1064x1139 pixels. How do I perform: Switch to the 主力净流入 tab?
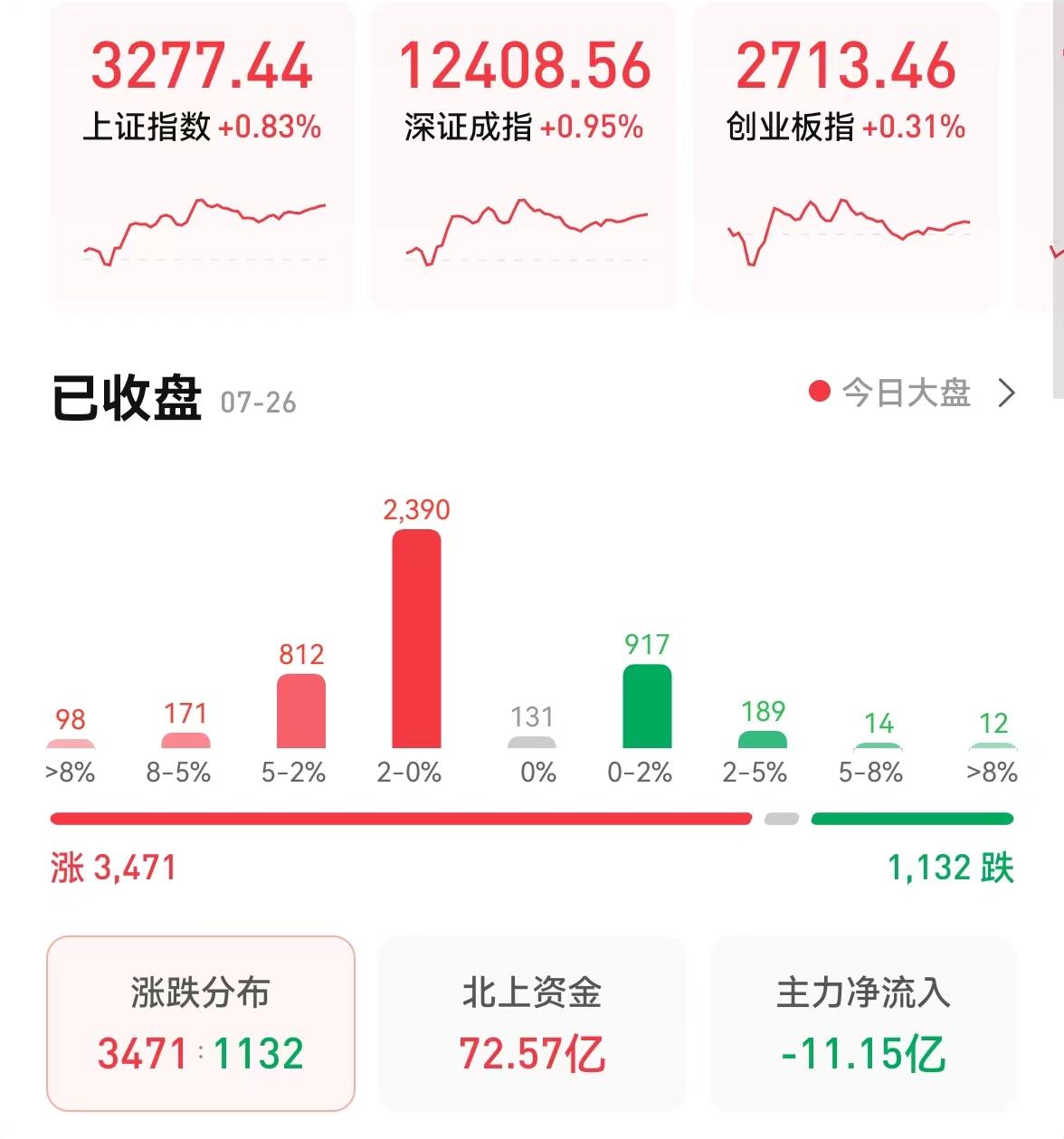pyautogui.click(x=864, y=1022)
